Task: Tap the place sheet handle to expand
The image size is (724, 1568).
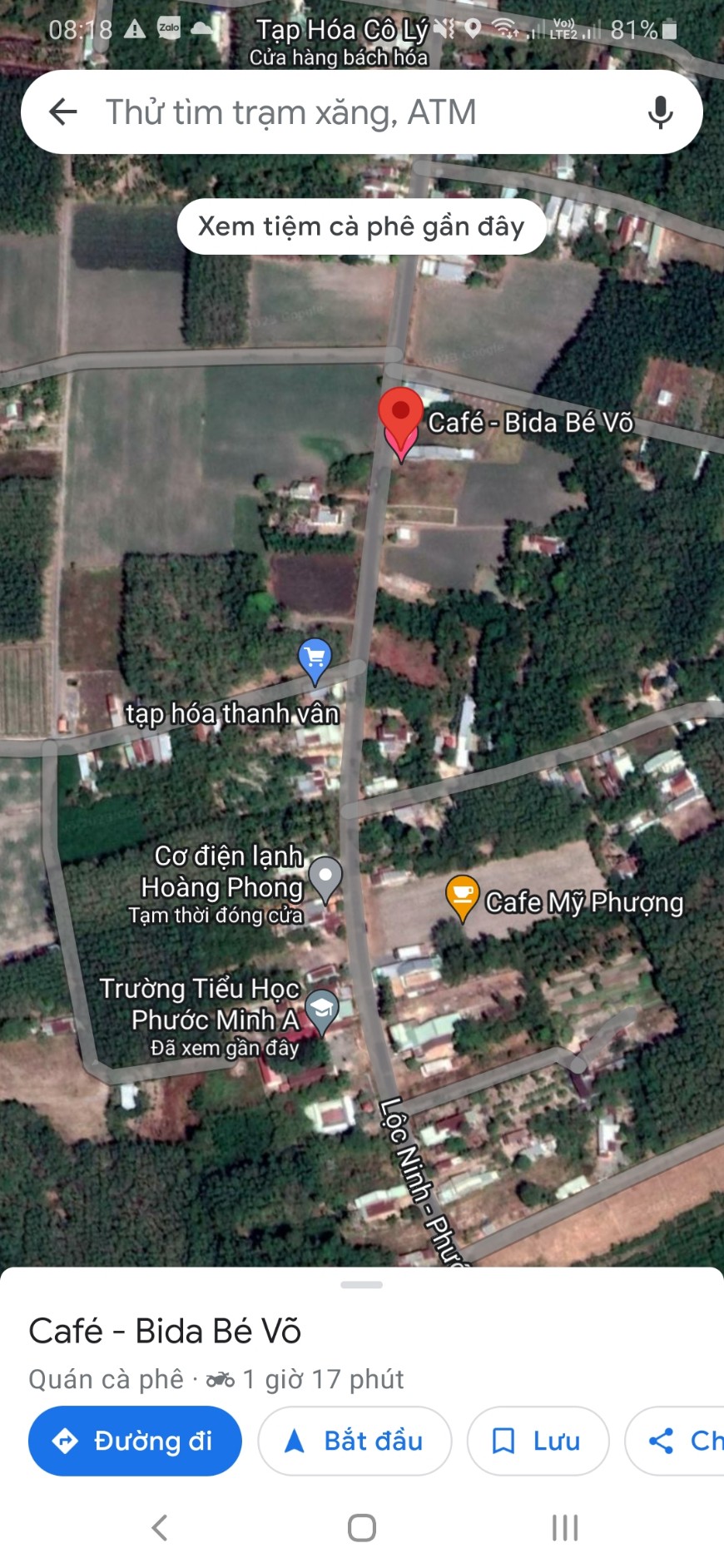Action: (x=362, y=1285)
